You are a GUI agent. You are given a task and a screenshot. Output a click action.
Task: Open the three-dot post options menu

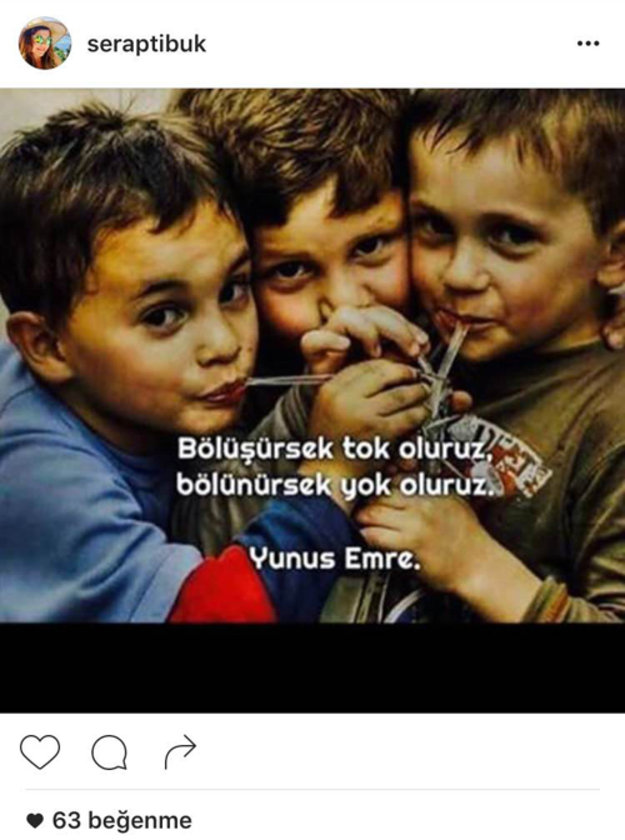tap(589, 45)
